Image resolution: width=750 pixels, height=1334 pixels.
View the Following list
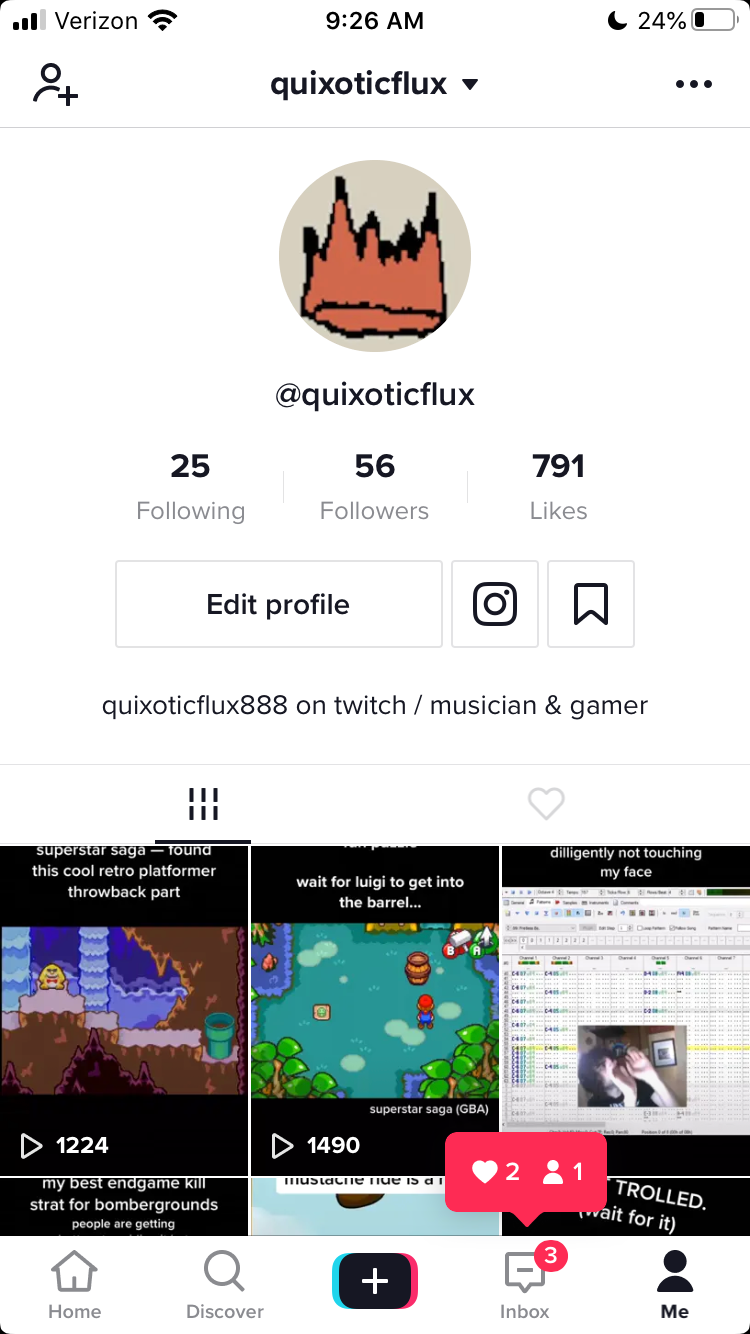(x=190, y=486)
